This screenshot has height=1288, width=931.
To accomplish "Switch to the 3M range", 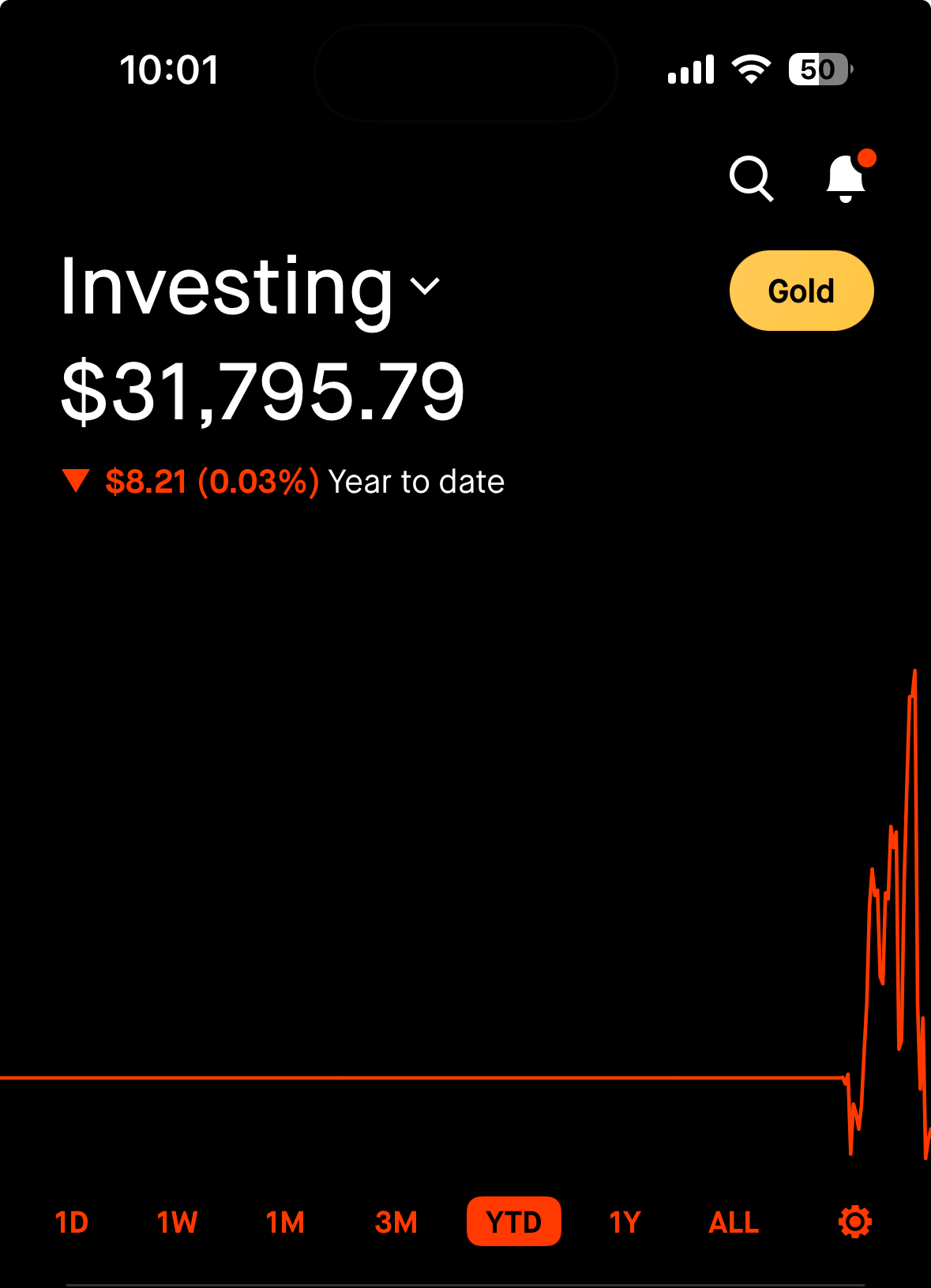I will pos(396,1222).
